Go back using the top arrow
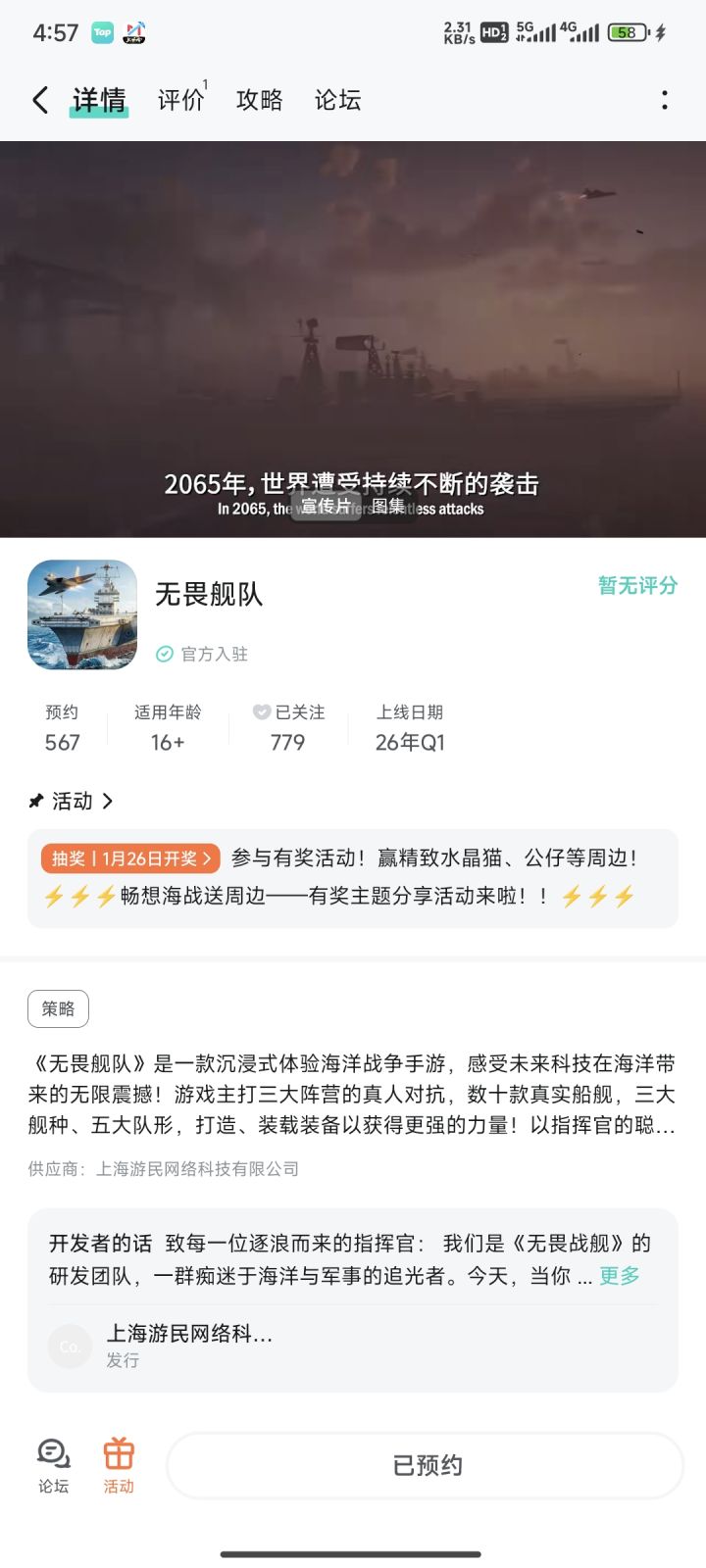 pos(40,100)
